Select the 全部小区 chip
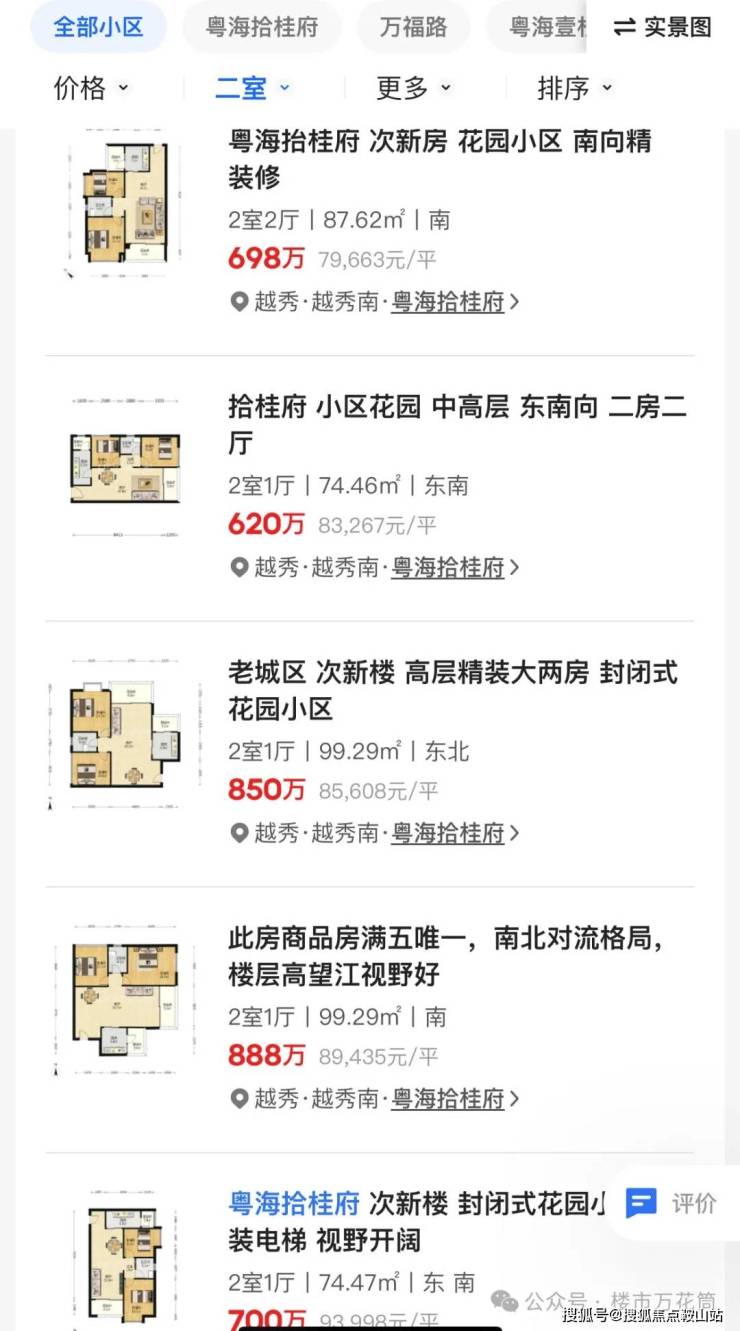The height and width of the screenshot is (1331, 740). [x=98, y=27]
